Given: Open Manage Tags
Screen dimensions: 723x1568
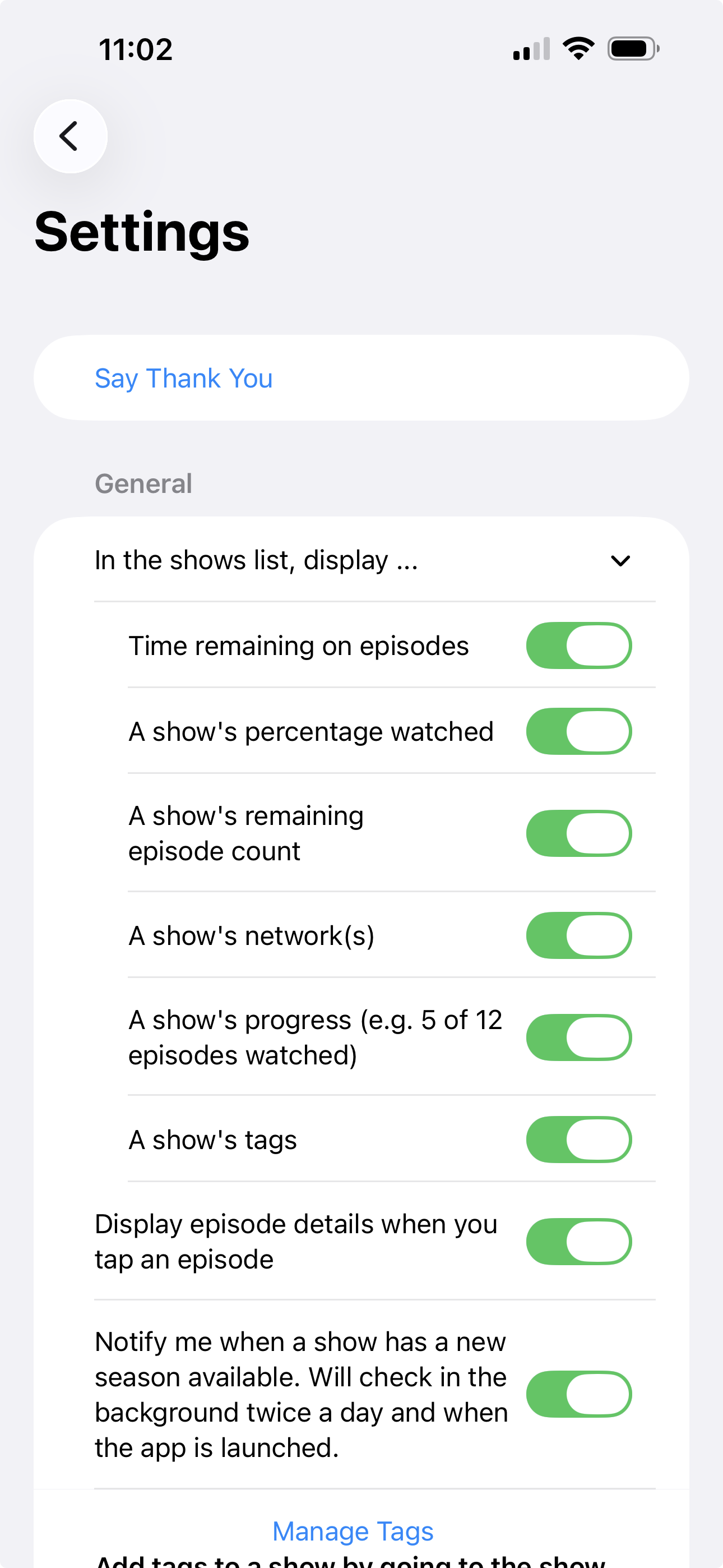Looking at the screenshot, I should coord(353,1531).
